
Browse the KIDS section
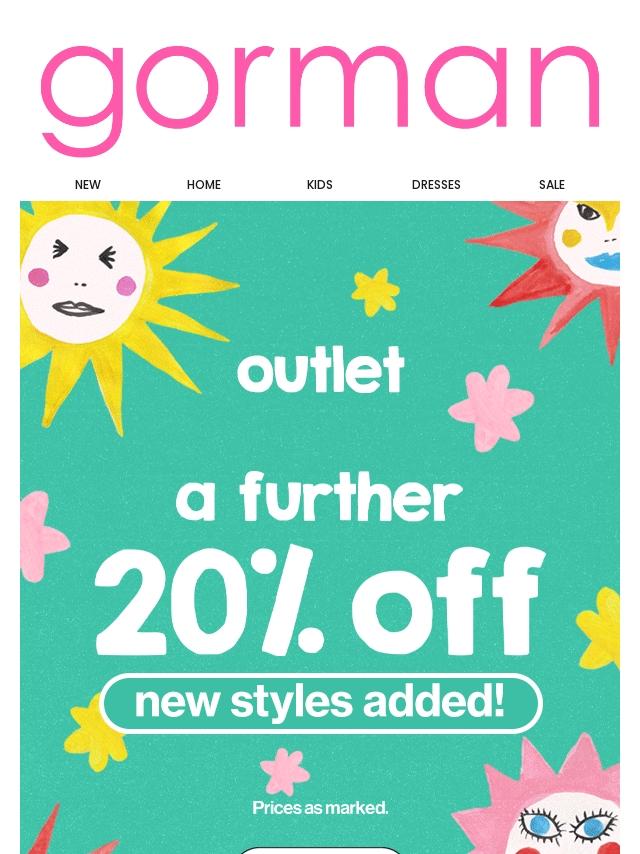tap(320, 185)
